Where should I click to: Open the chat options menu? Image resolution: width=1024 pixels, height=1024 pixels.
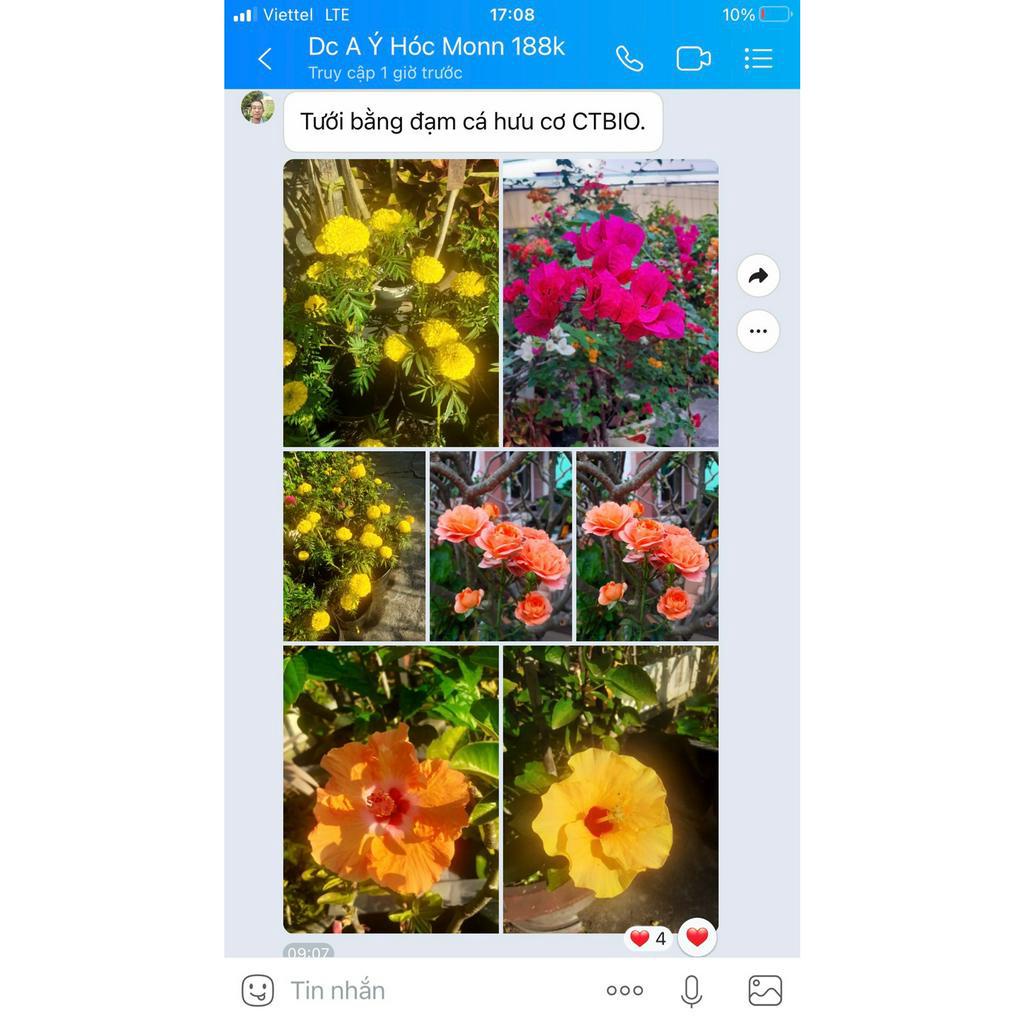(758, 59)
